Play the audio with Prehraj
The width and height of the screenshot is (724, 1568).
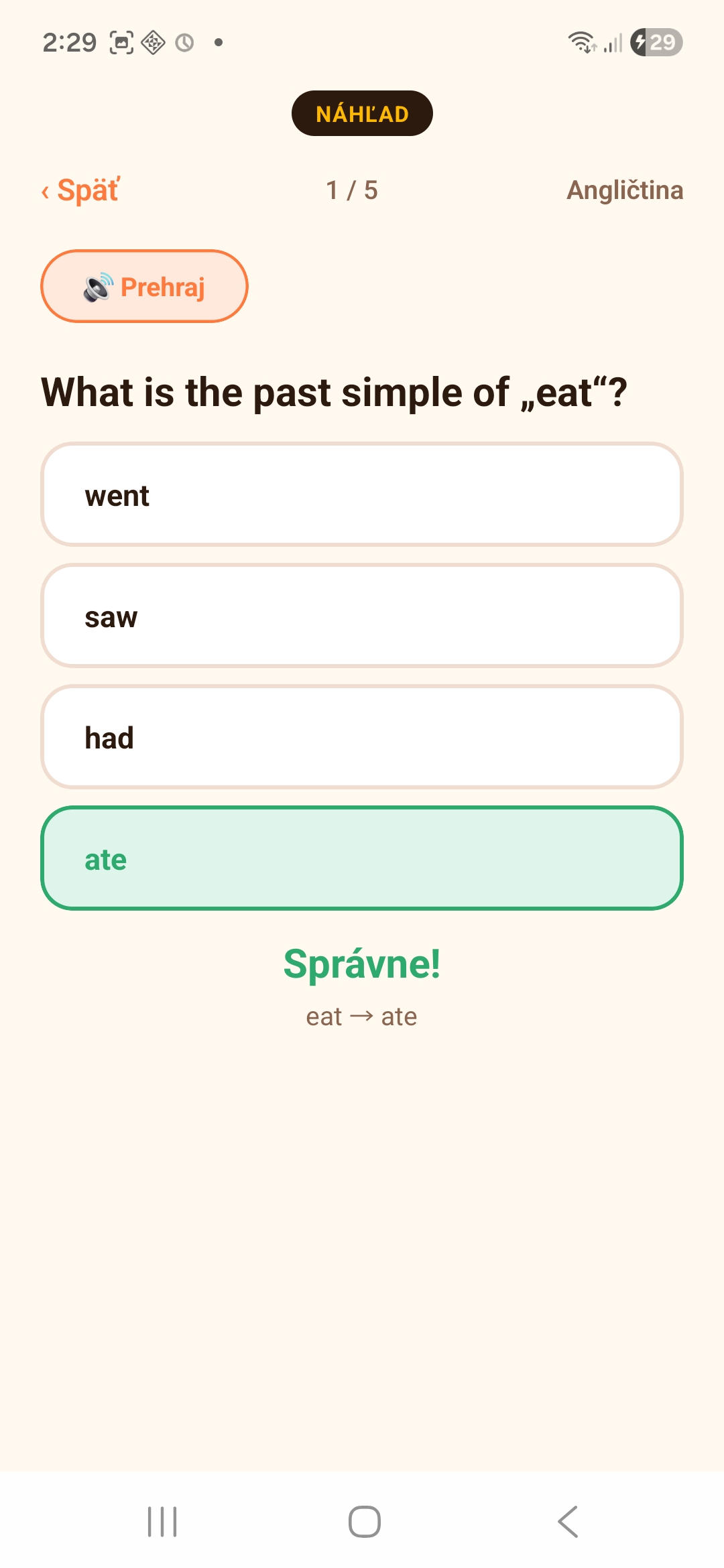point(144,286)
